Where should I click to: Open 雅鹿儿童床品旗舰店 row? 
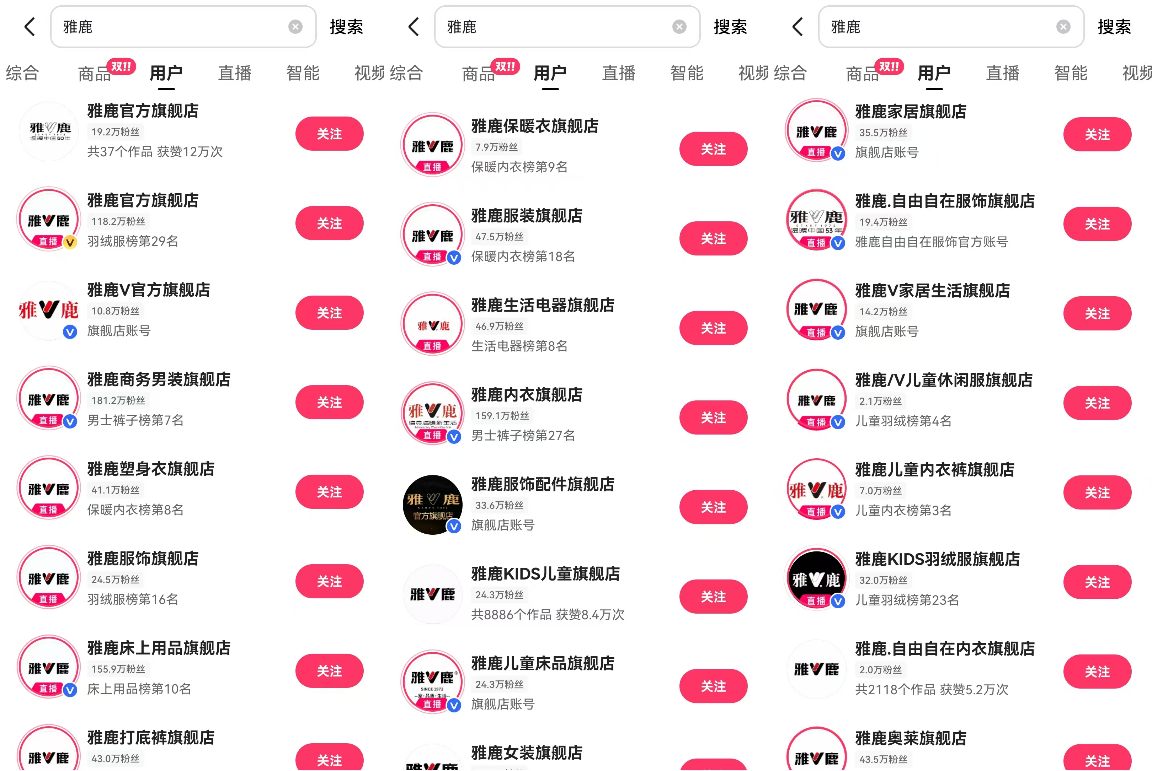[542, 663]
